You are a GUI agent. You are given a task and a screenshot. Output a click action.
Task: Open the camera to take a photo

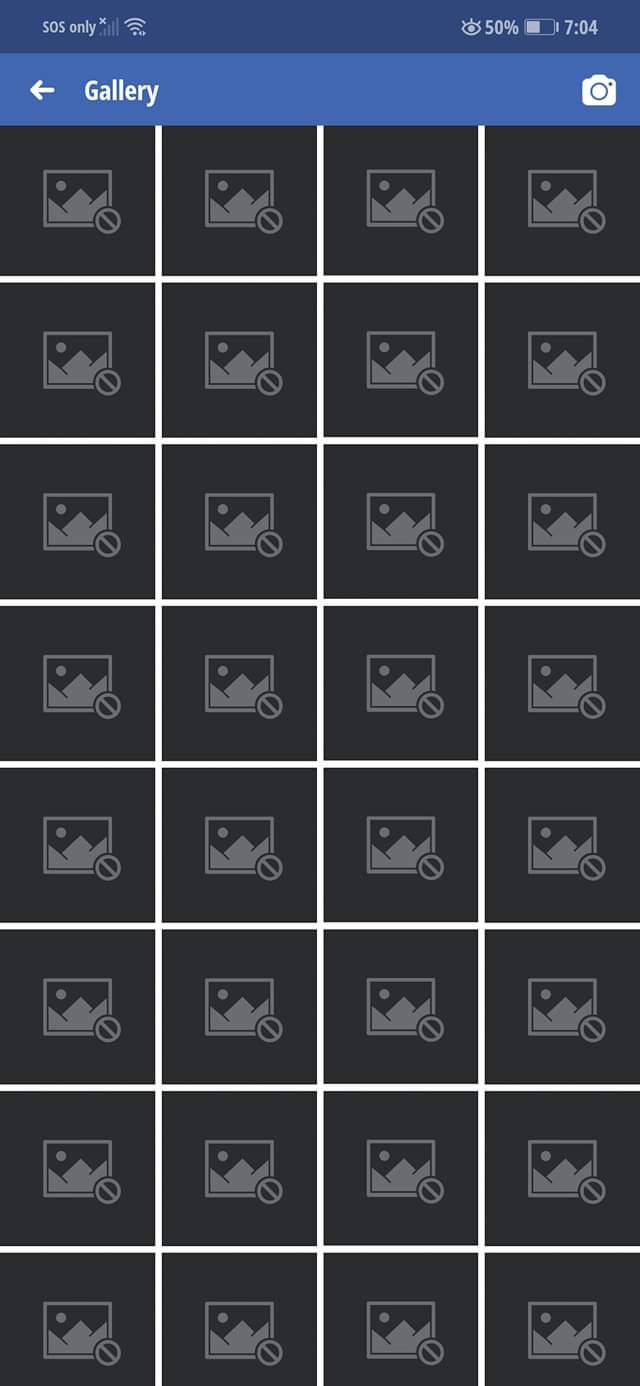[x=599, y=90]
